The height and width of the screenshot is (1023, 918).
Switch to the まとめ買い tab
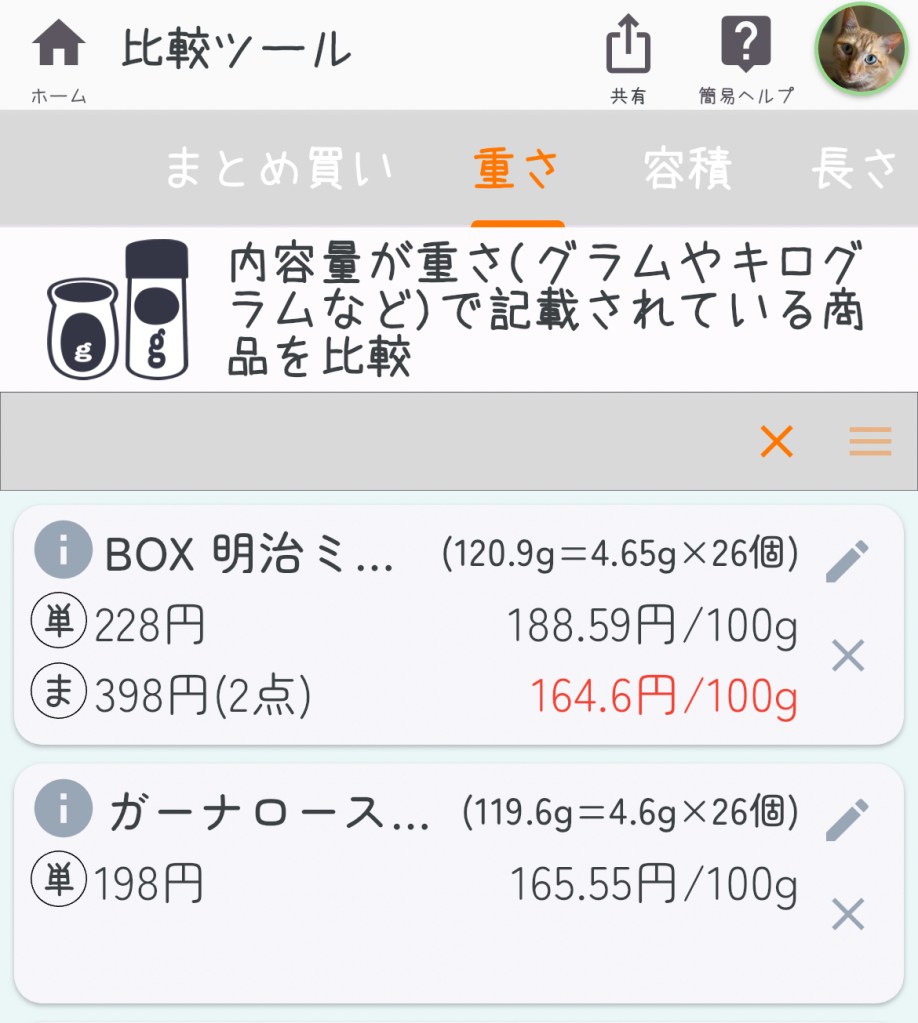(x=279, y=169)
